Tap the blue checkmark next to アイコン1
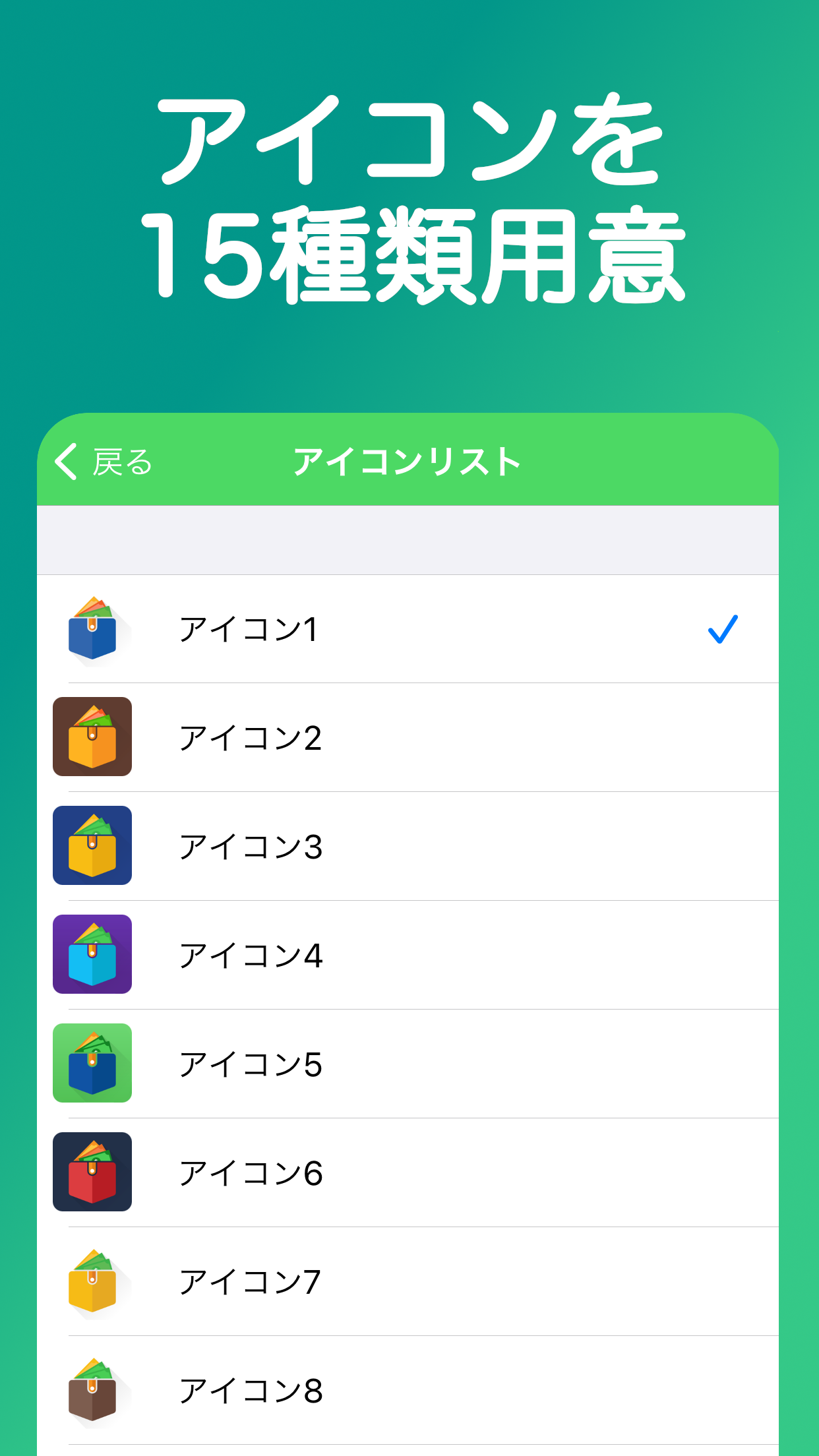 tap(723, 630)
